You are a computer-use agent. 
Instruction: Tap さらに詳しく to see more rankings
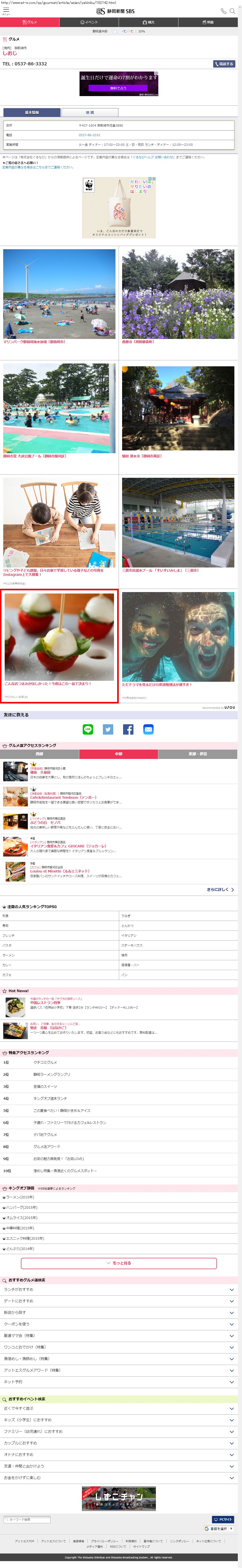[x=219, y=890]
